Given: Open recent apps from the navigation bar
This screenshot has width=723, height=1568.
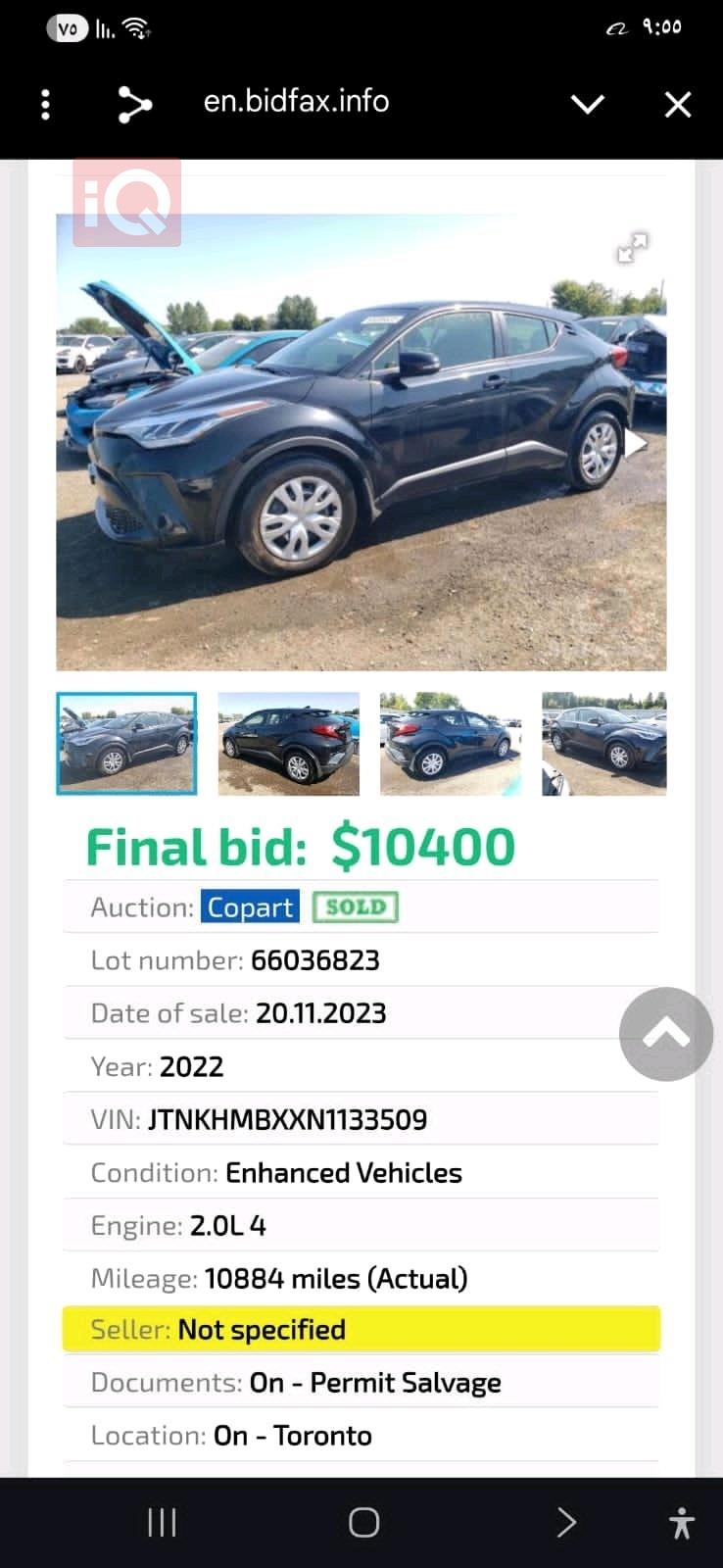Looking at the screenshot, I should point(160,1522).
